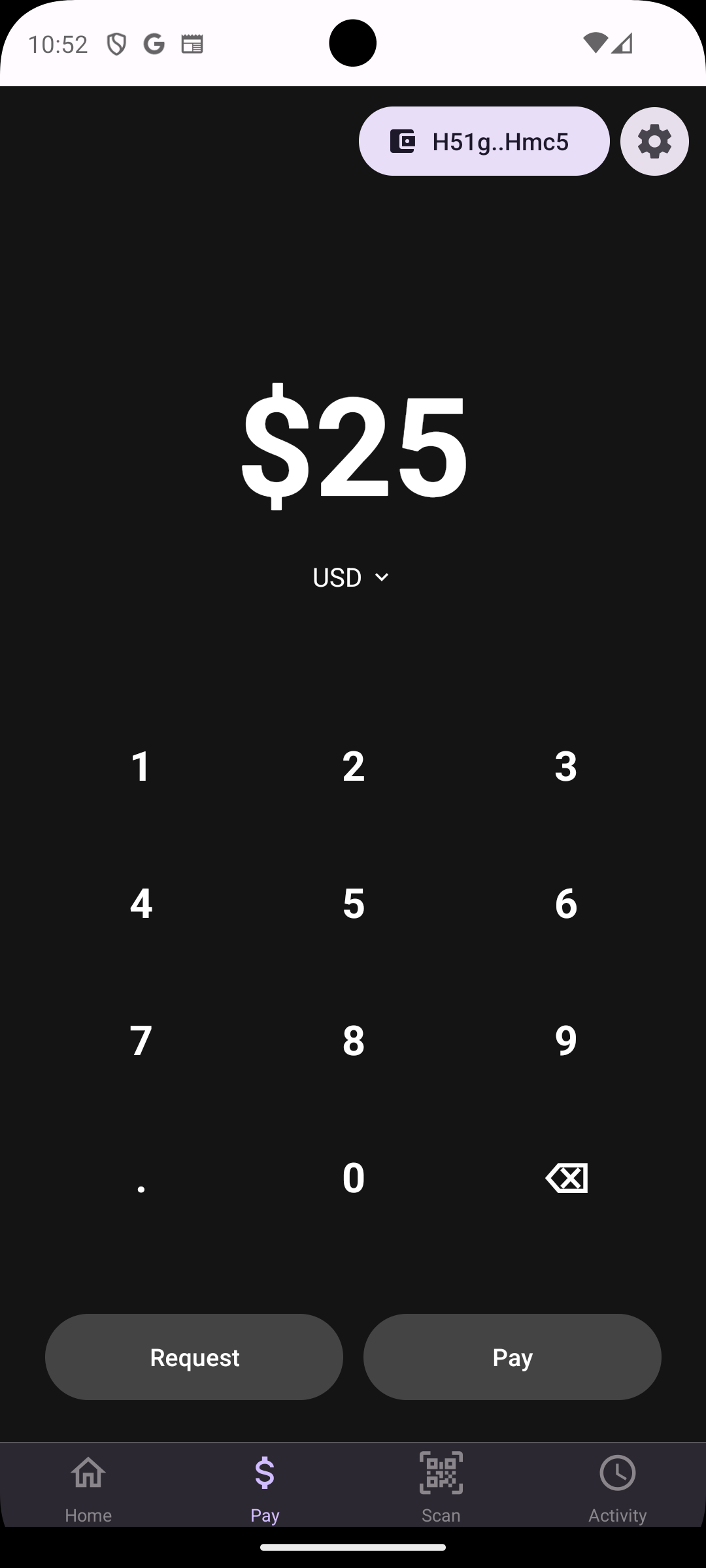Open the settings gear icon

[x=654, y=141]
